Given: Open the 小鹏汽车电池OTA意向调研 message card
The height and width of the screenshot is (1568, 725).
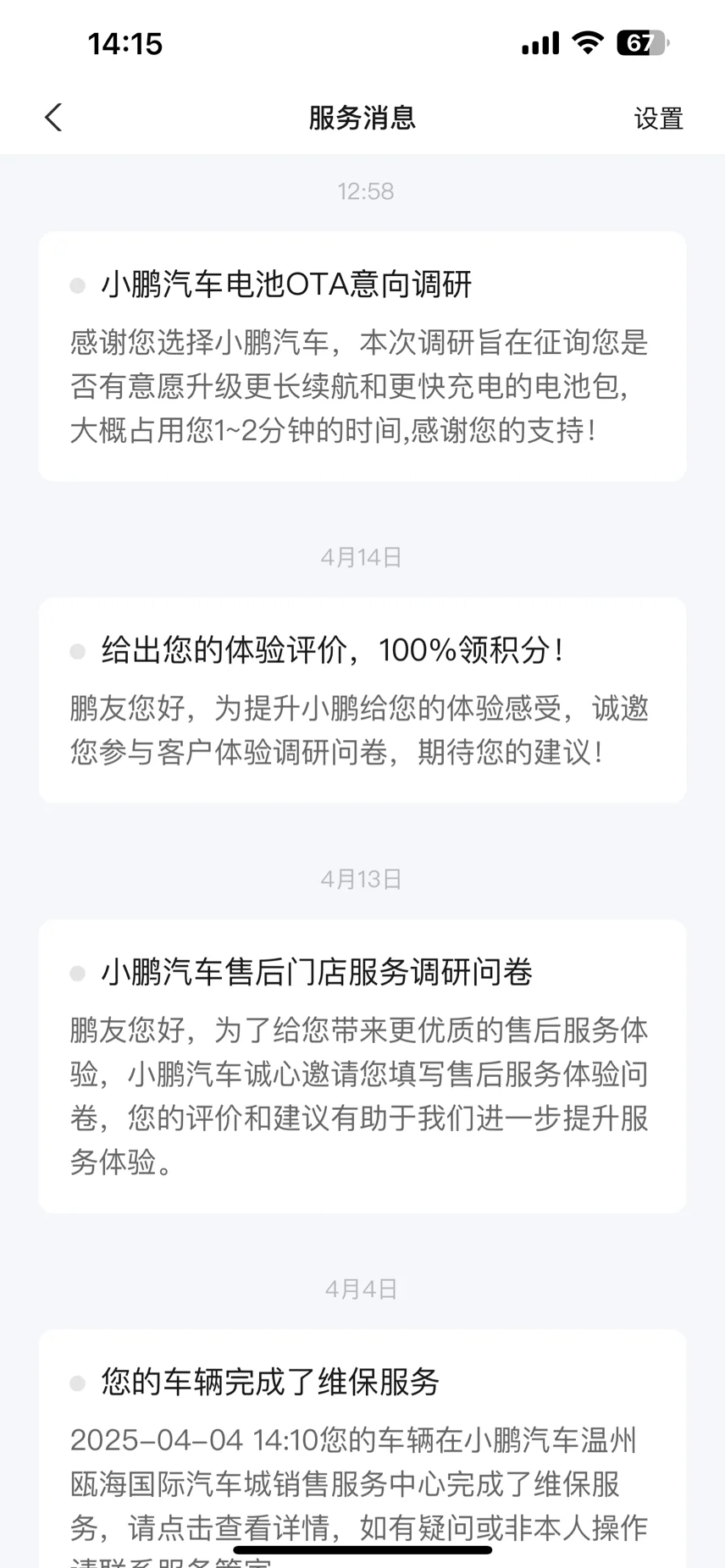Looking at the screenshot, I should point(362,356).
